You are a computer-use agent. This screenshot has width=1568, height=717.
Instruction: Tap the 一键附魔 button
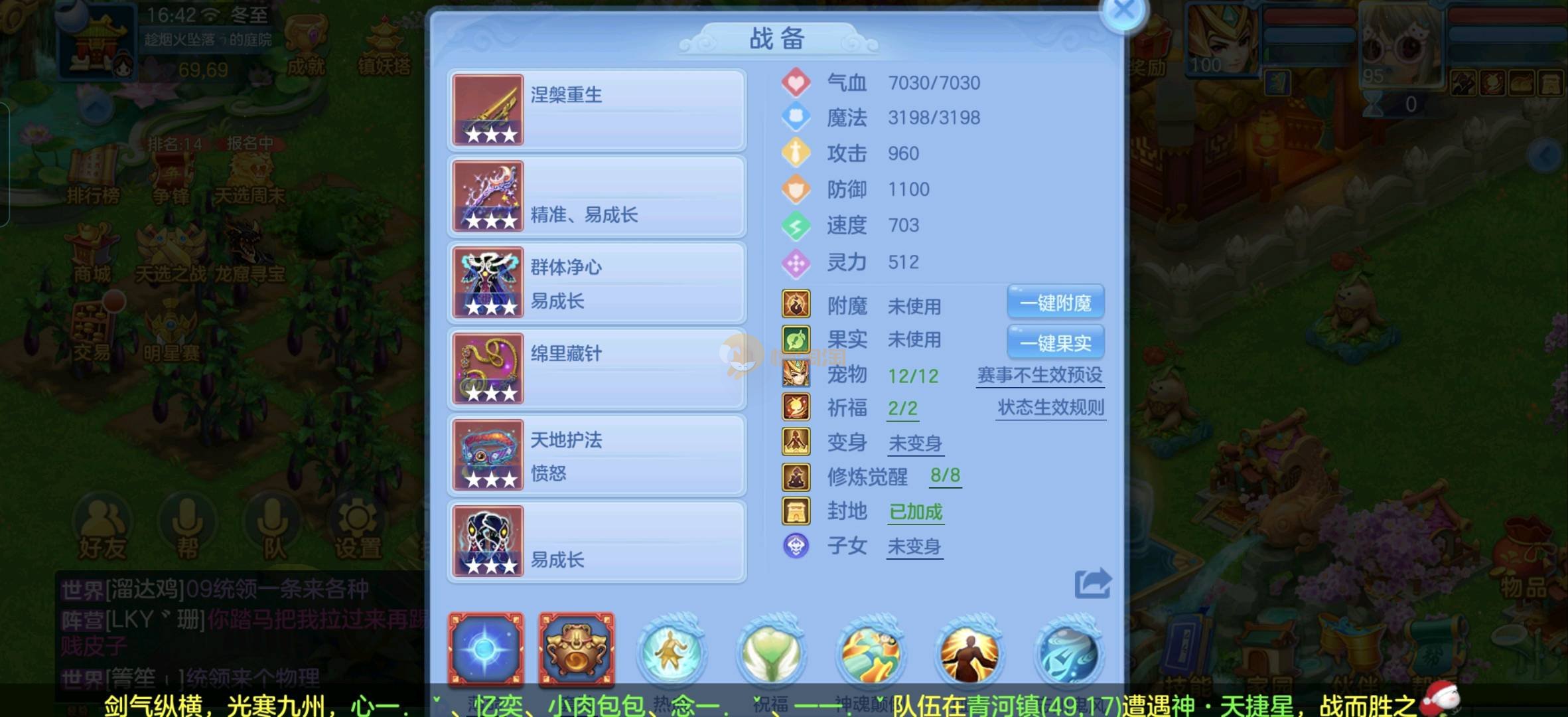tap(1055, 303)
